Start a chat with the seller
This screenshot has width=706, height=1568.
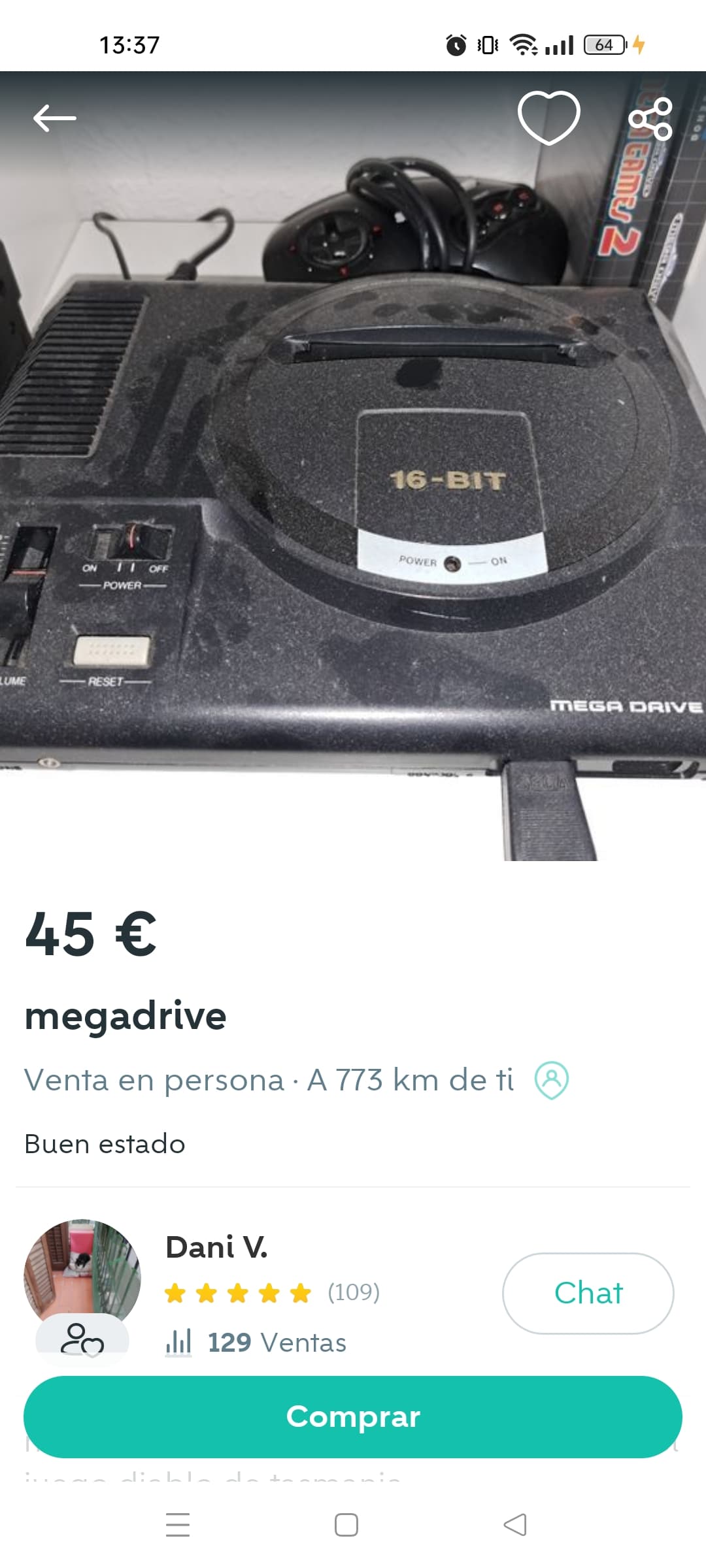tap(588, 1293)
